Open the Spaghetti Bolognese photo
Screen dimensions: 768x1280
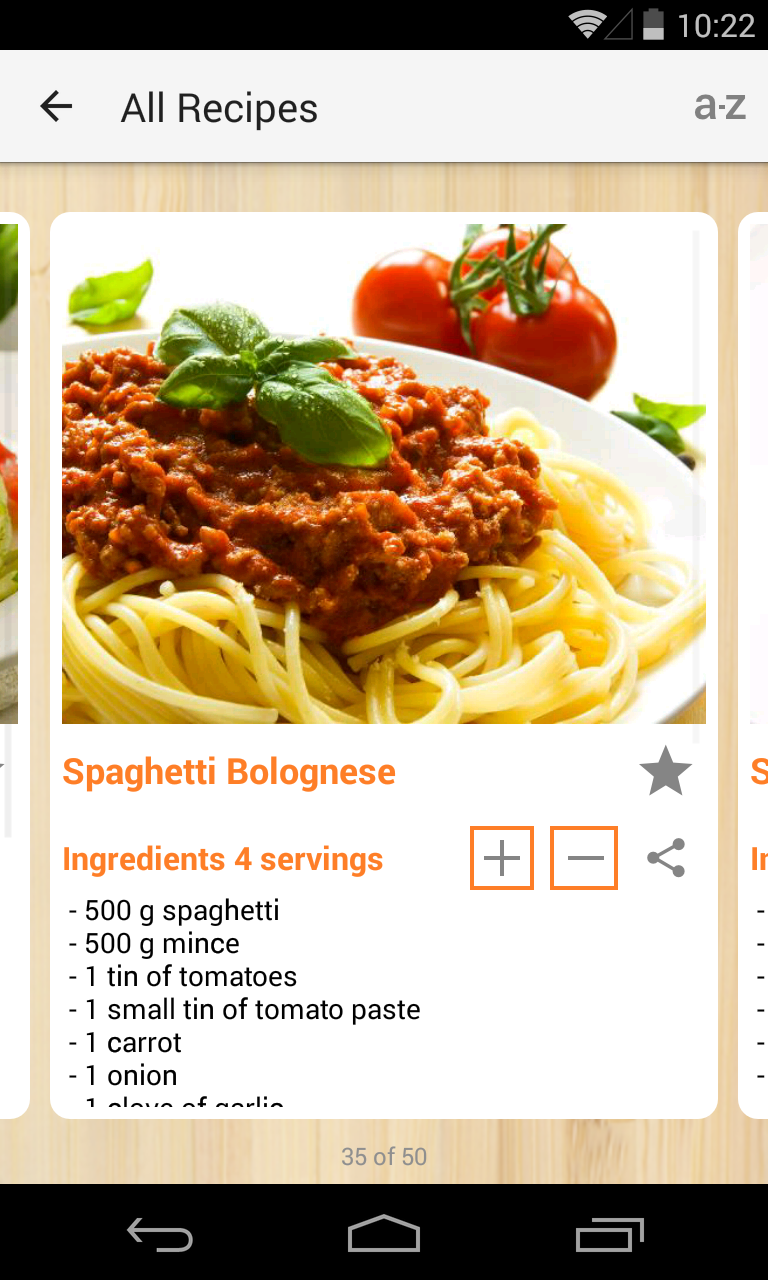click(x=384, y=473)
